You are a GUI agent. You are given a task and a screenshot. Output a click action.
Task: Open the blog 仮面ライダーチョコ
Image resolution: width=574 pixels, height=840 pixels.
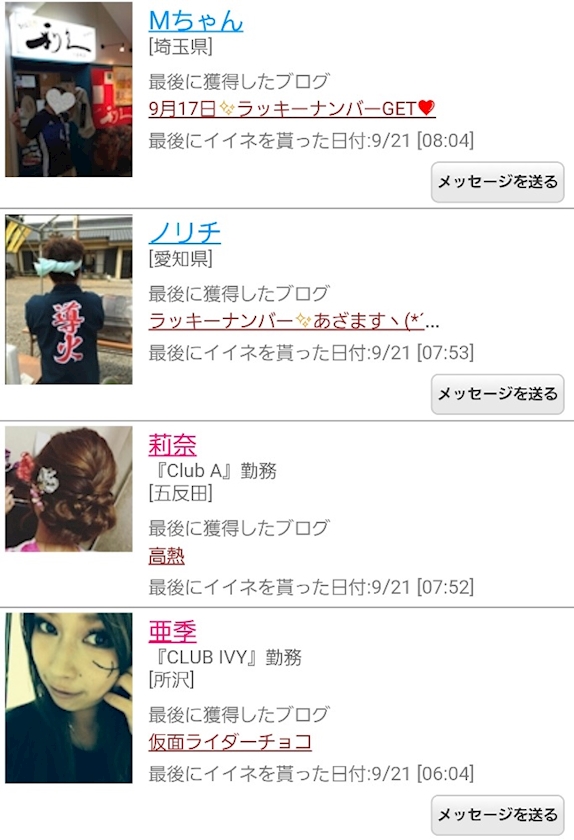(230, 742)
